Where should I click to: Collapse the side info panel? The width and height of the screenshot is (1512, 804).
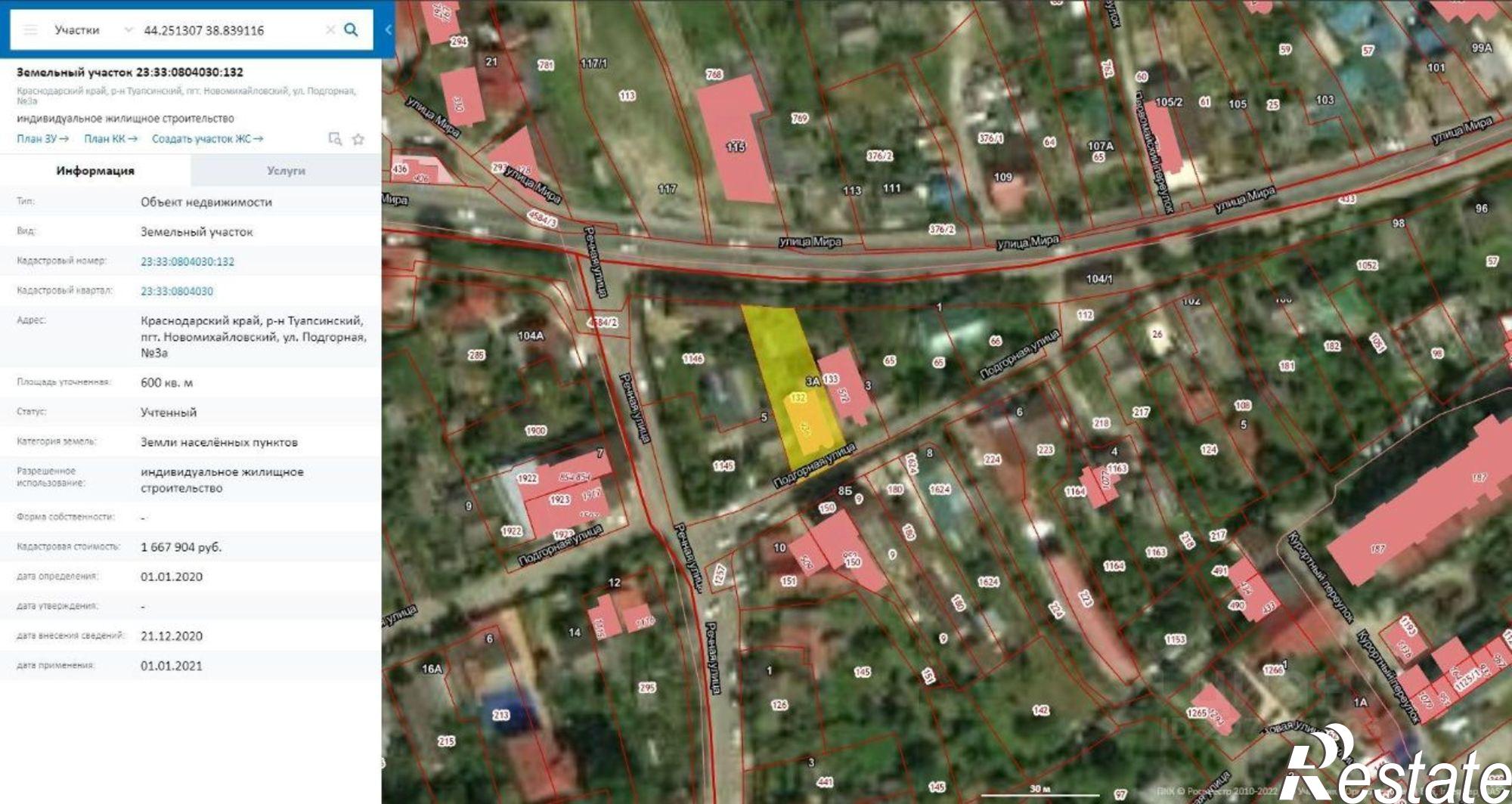pos(388,30)
